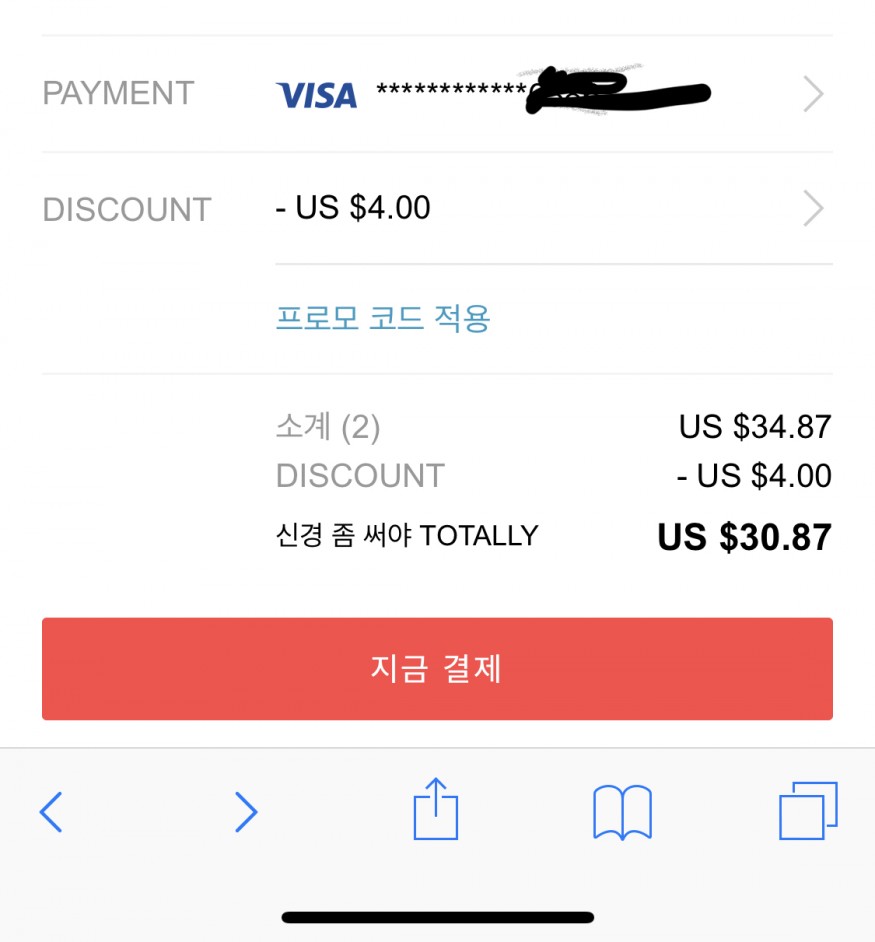
Task: Open the DISCOUNT row showing - US $4.00
Action: point(437,208)
